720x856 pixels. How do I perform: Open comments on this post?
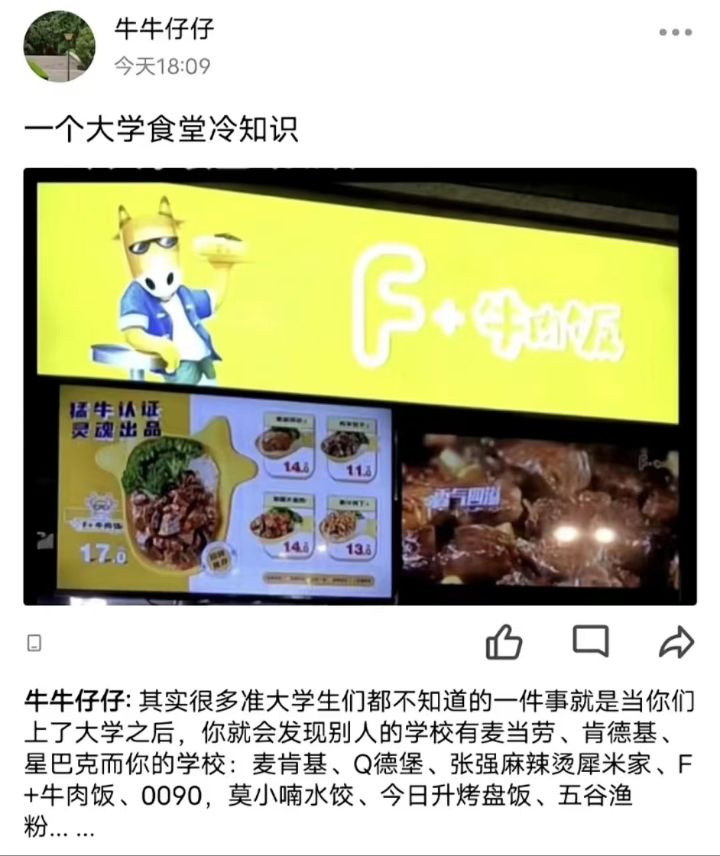point(590,641)
